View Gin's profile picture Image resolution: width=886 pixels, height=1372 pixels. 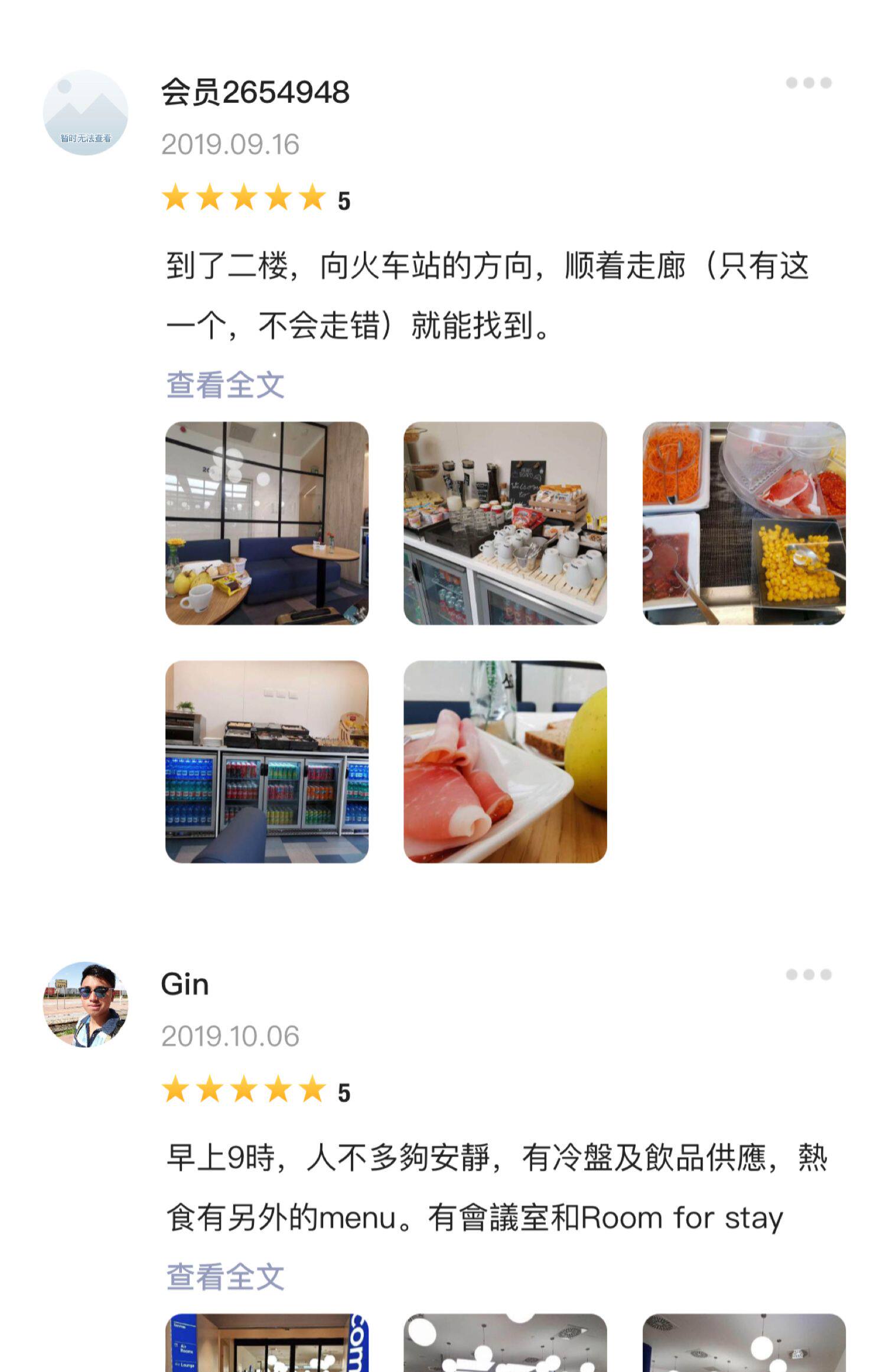pos(86,1004)
